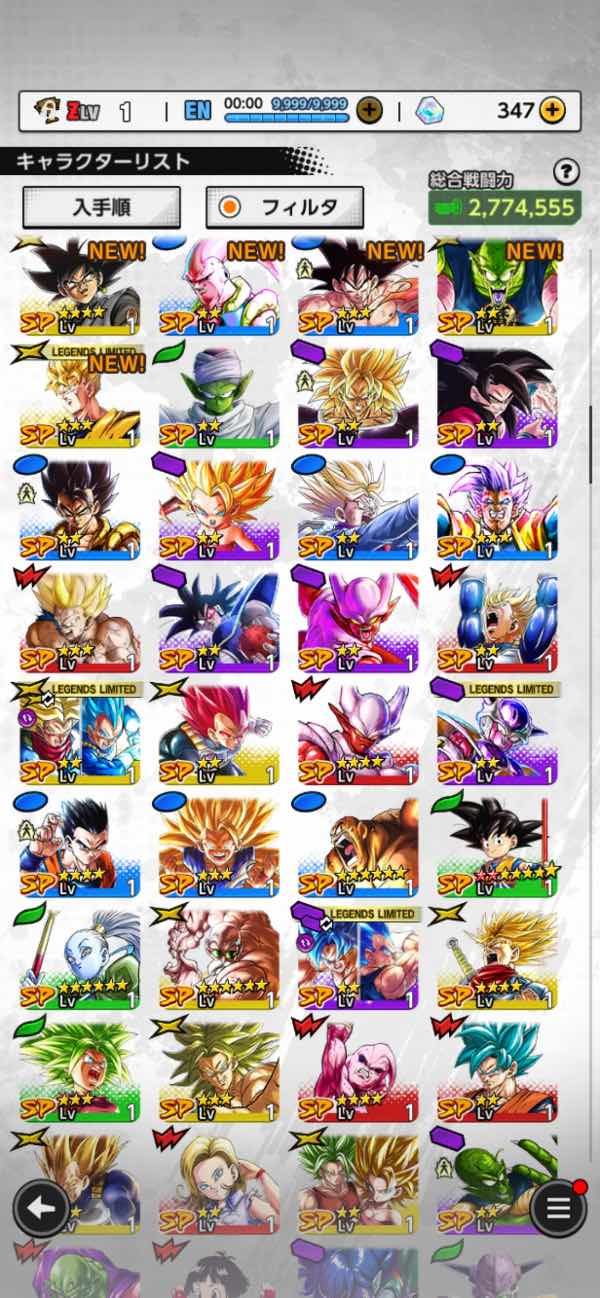The image size is (600, 1298).
Task: Open the blue-haired Super Saiyan Blue Goku card
Action: pos(496,1070)
